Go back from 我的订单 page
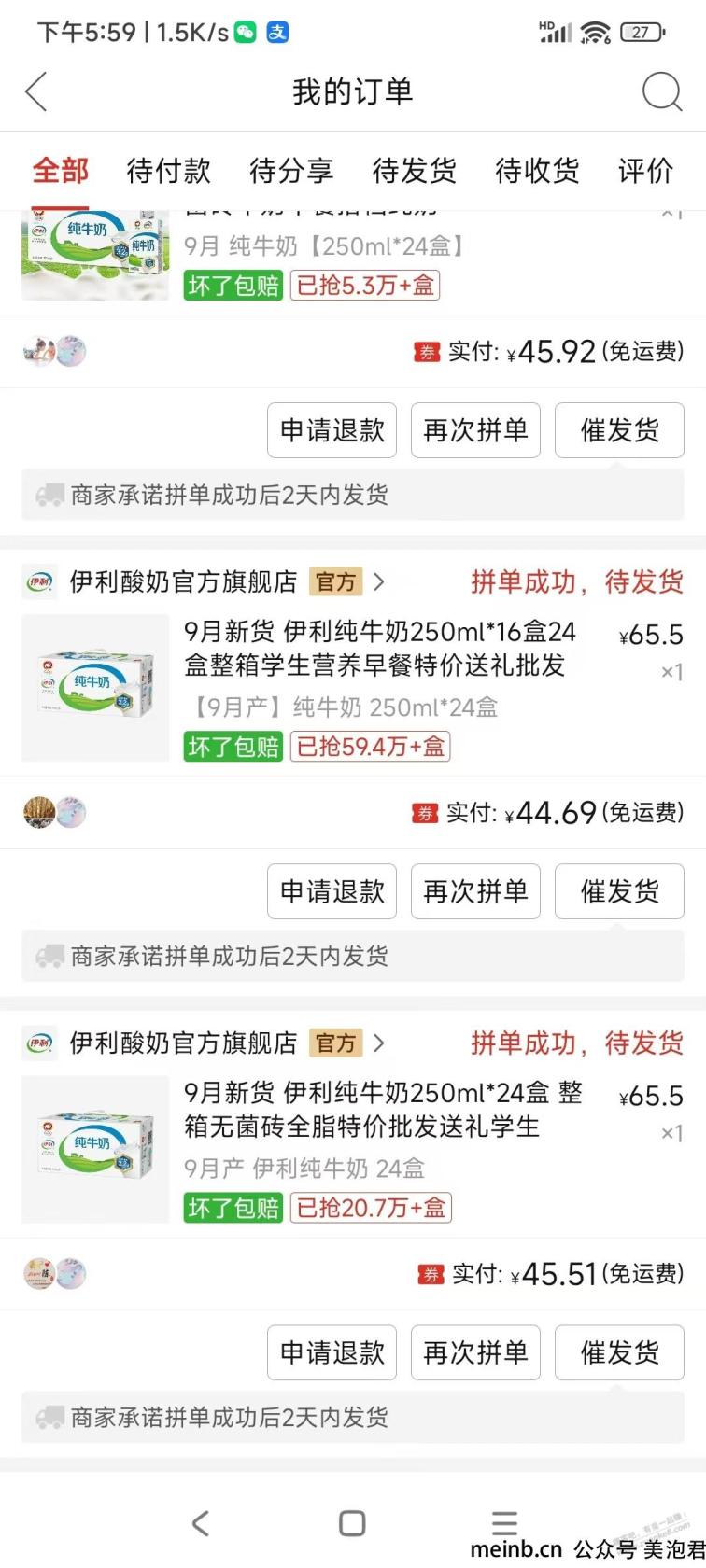706x1568 pixels. 35,92
